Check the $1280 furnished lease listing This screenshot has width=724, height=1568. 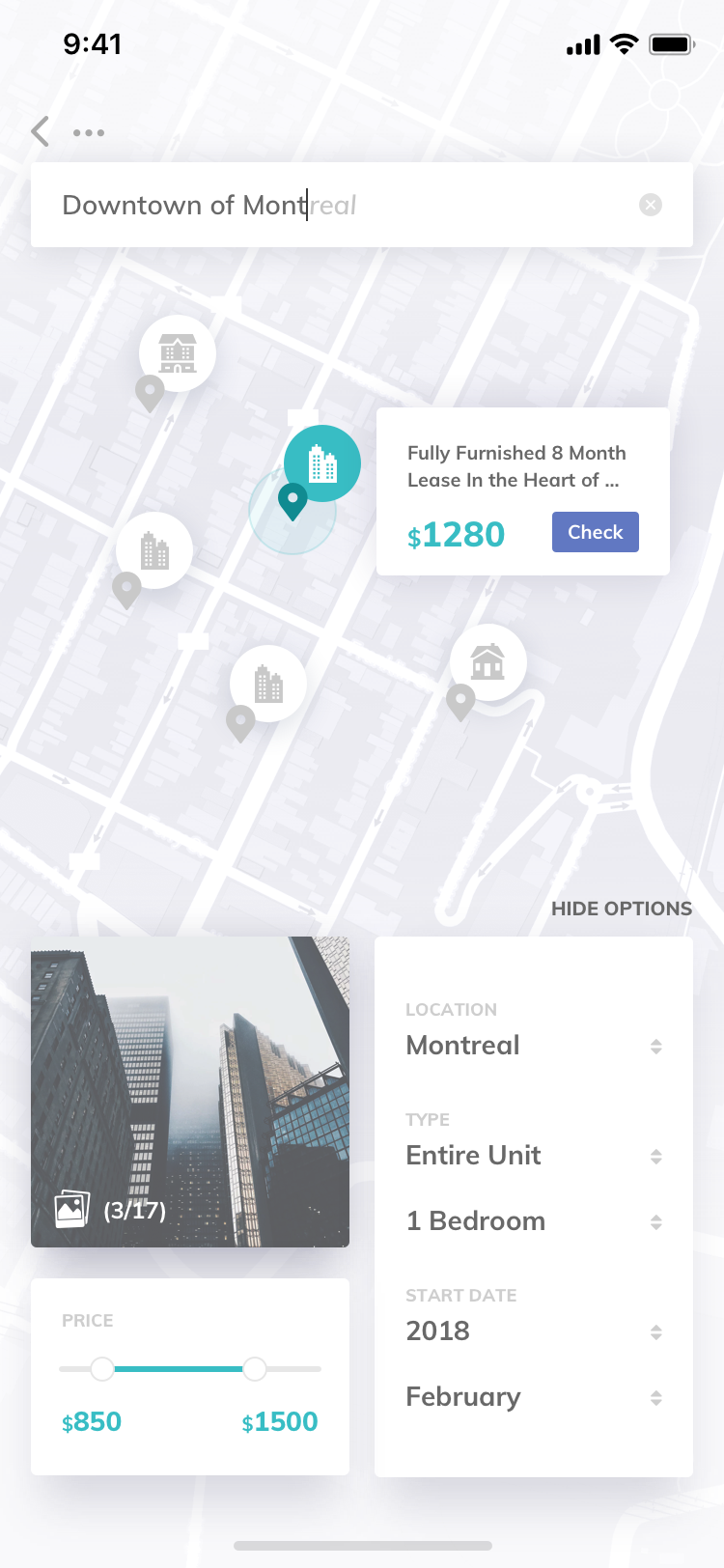tap(596, 532)
